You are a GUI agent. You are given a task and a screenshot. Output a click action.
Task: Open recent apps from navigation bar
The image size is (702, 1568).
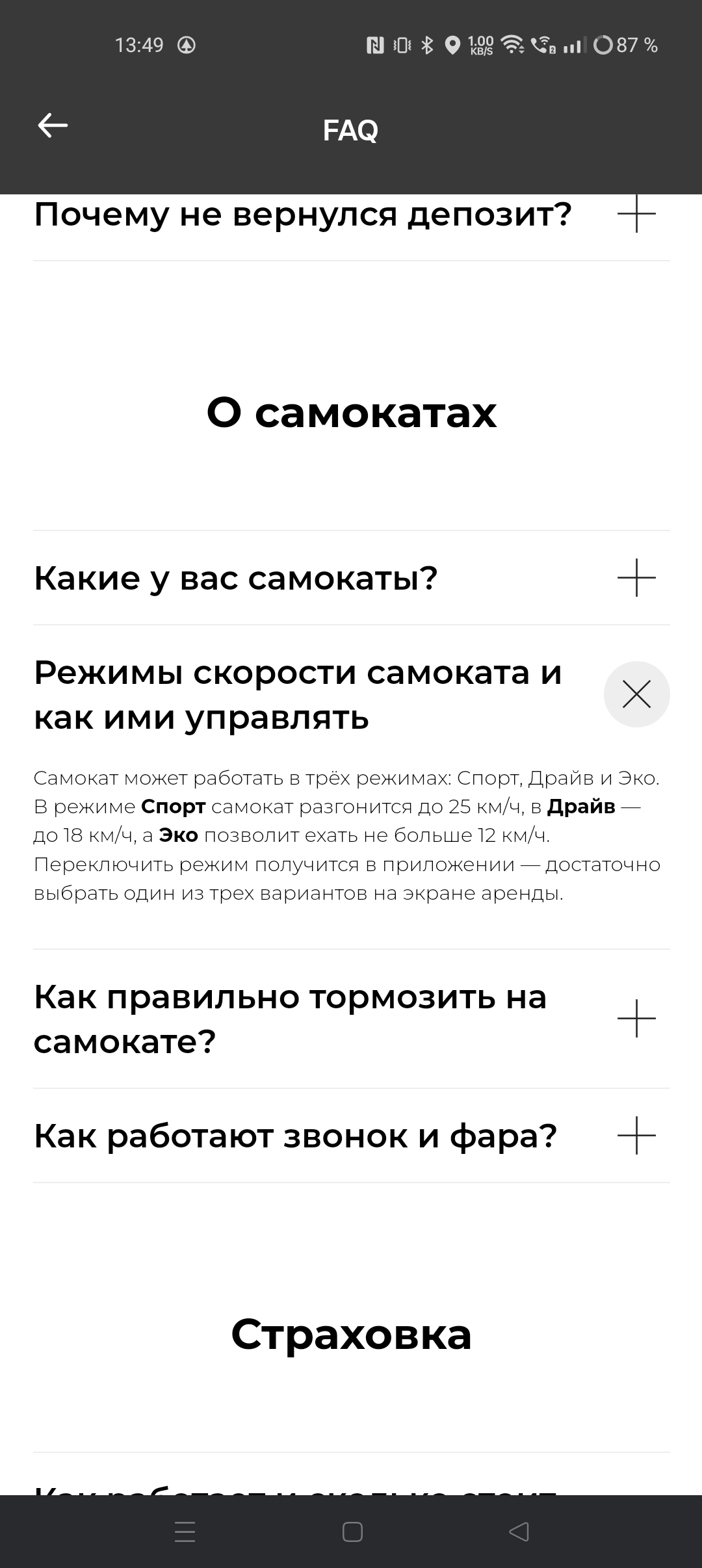(x=185, y=1532)
